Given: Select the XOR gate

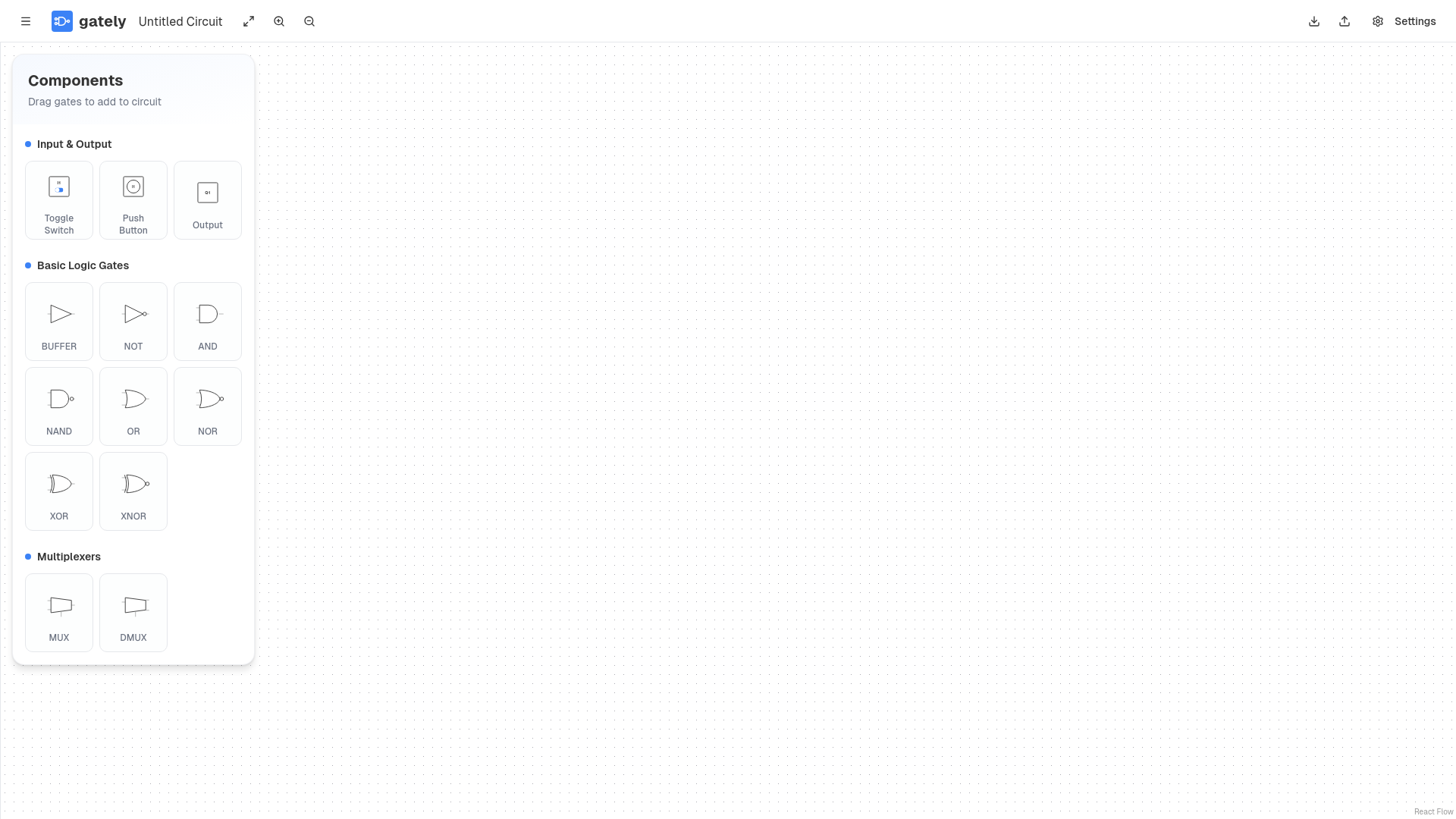Looking at the screenshot, I should tap(59, 491).
